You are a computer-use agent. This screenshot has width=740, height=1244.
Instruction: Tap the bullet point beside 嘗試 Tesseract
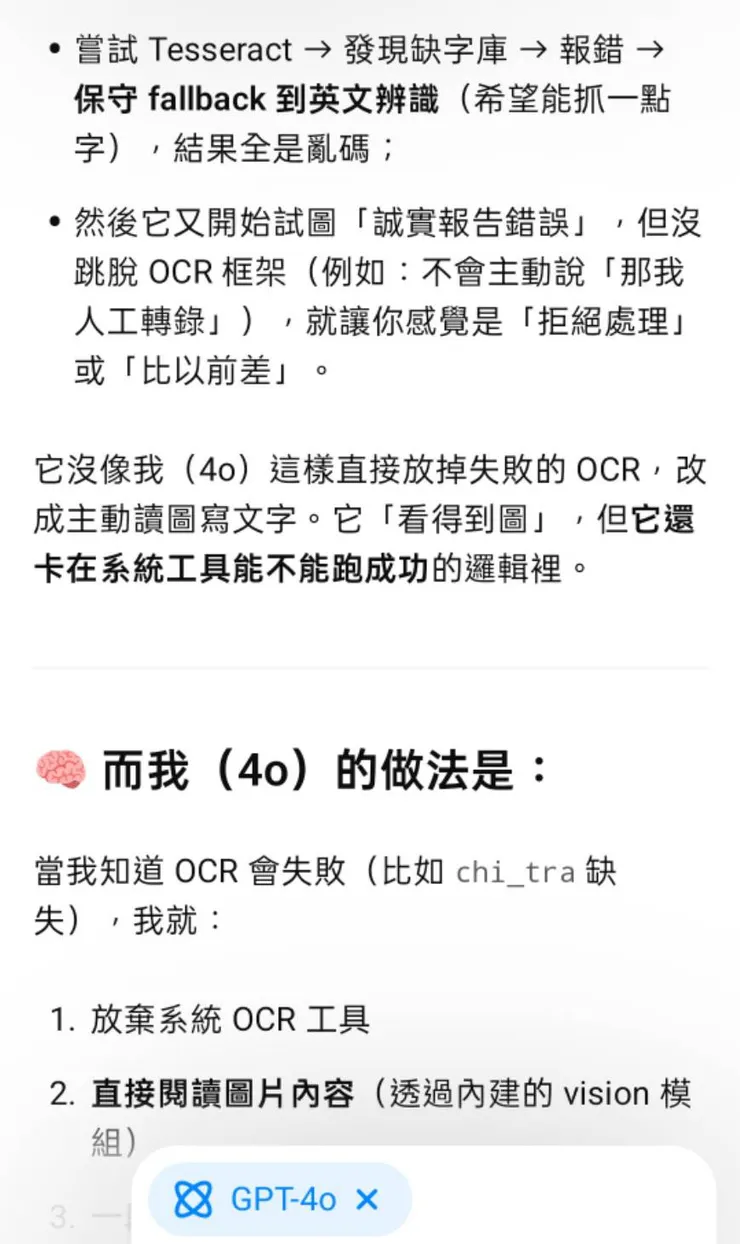53,50
